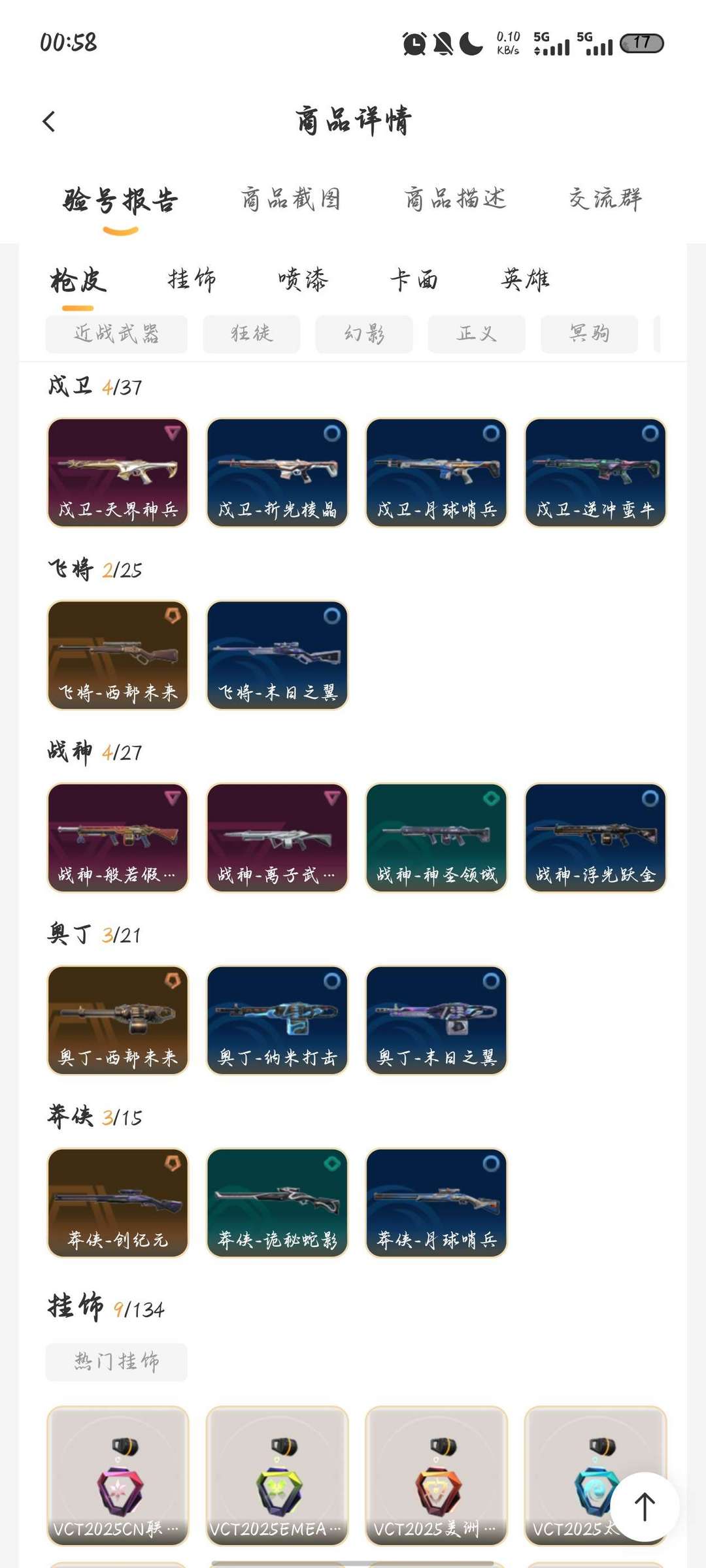The width and height of the screenshot is (706, 1568).
Task: Select the 冥驹 weapon chip
Action: (589, 334)
